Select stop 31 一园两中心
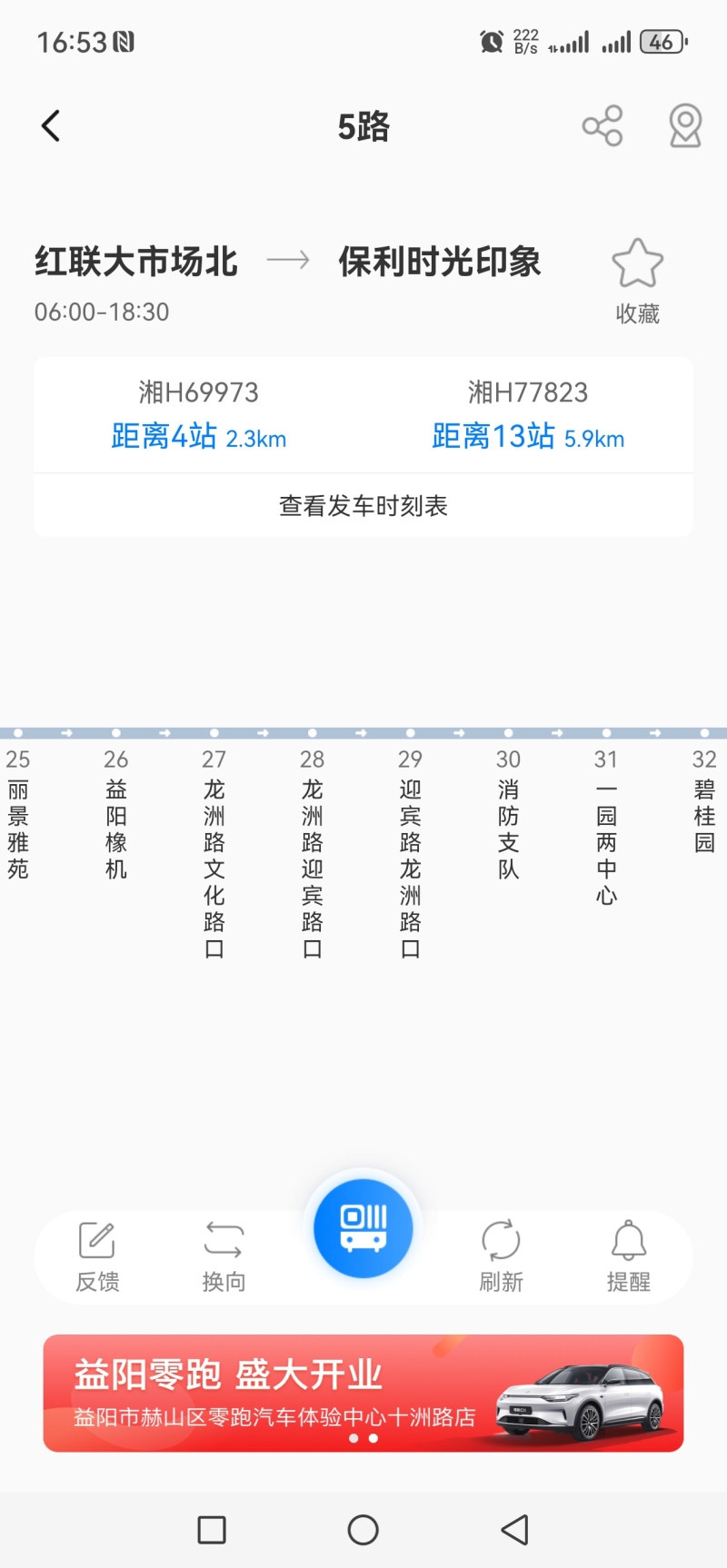Viewport: 727px width, 1568px height. (606, 827)
